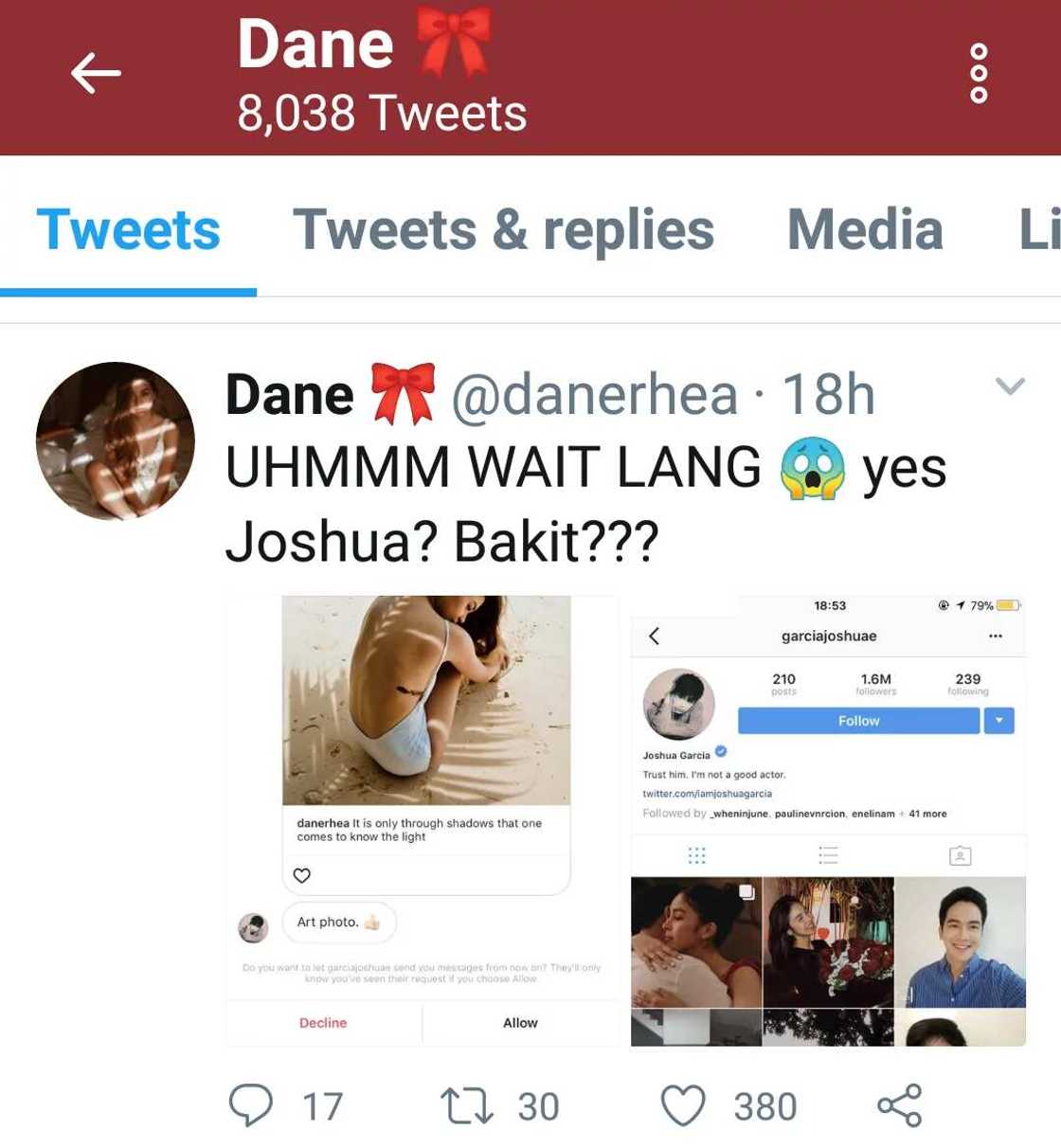Open the left attached image with Art photo
This screenshot has height=1148, width=1061.
tap(423, 820)
